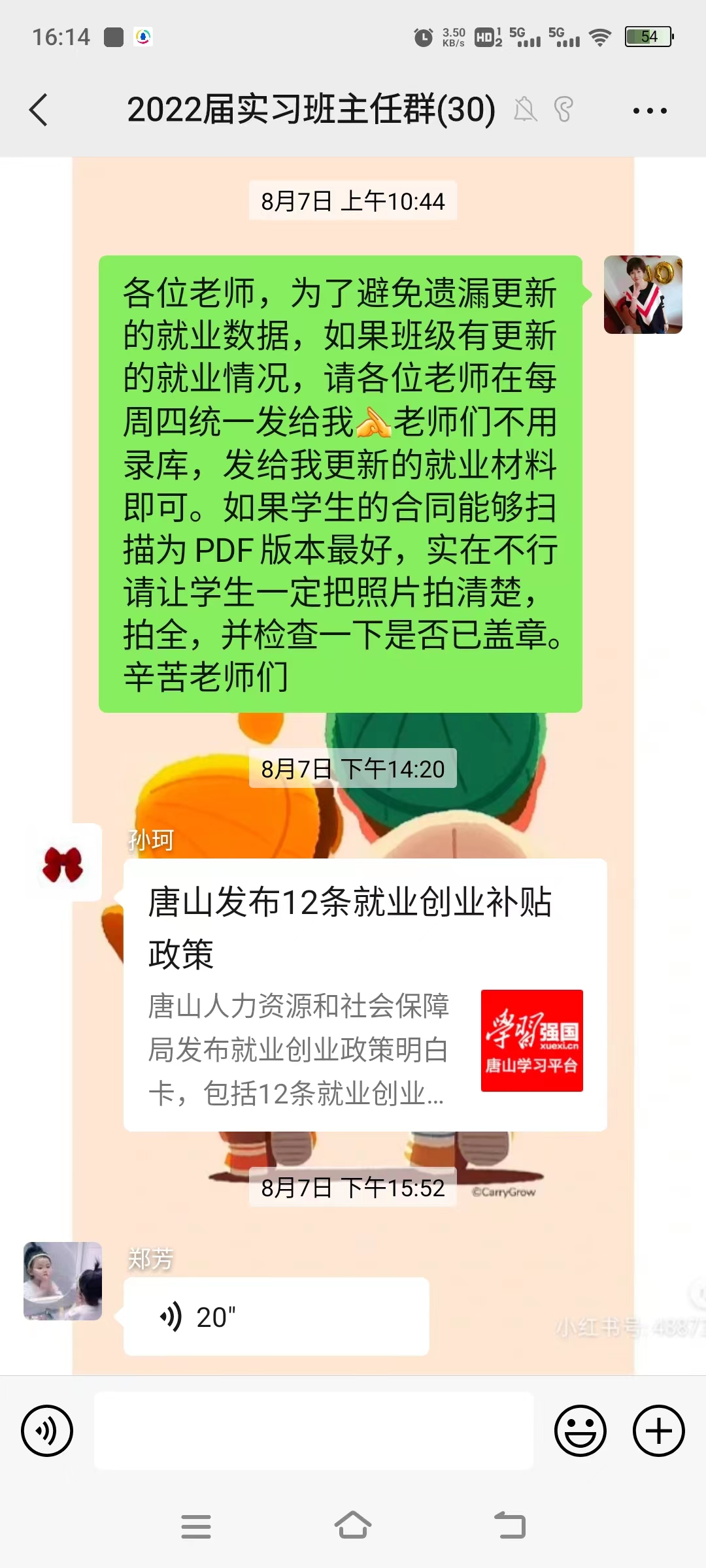
Task: Switch to voice input mode
Action: pyautogui.click(x=47, y=1431)
